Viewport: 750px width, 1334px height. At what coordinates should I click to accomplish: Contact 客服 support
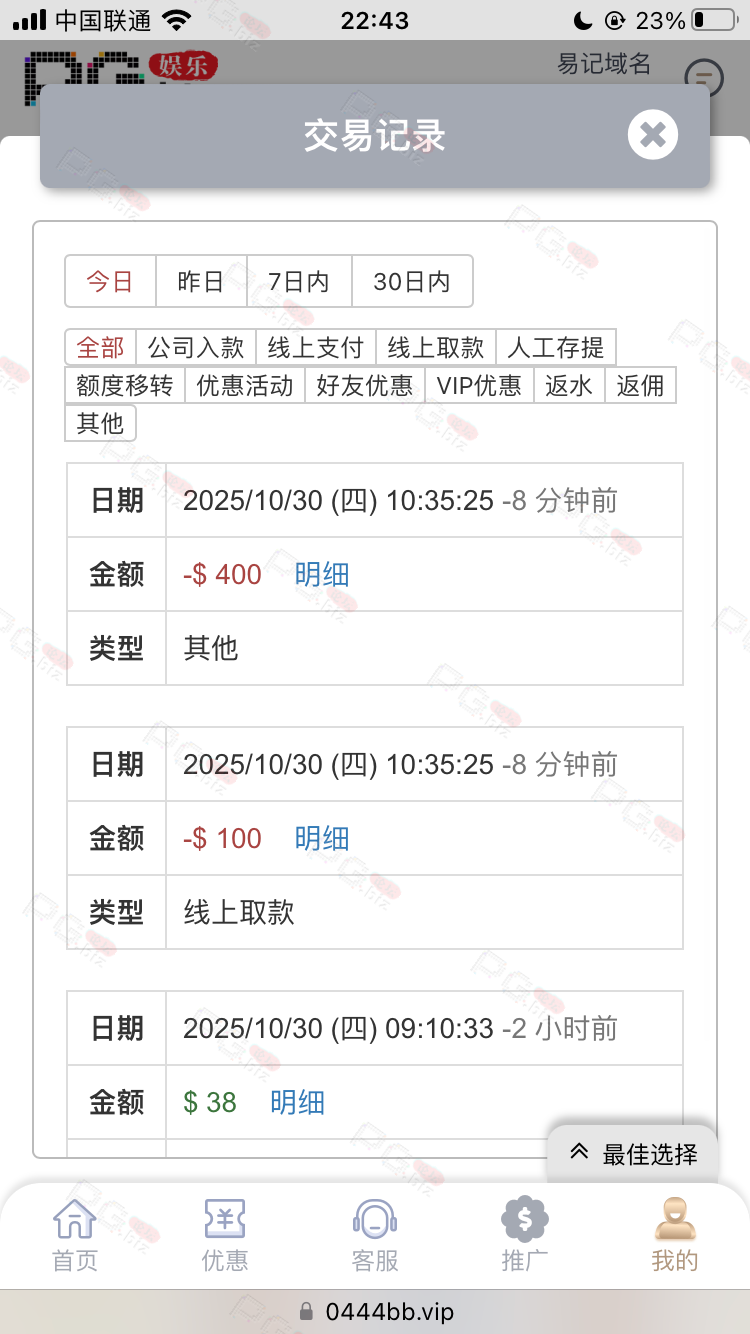(375, 1236)
